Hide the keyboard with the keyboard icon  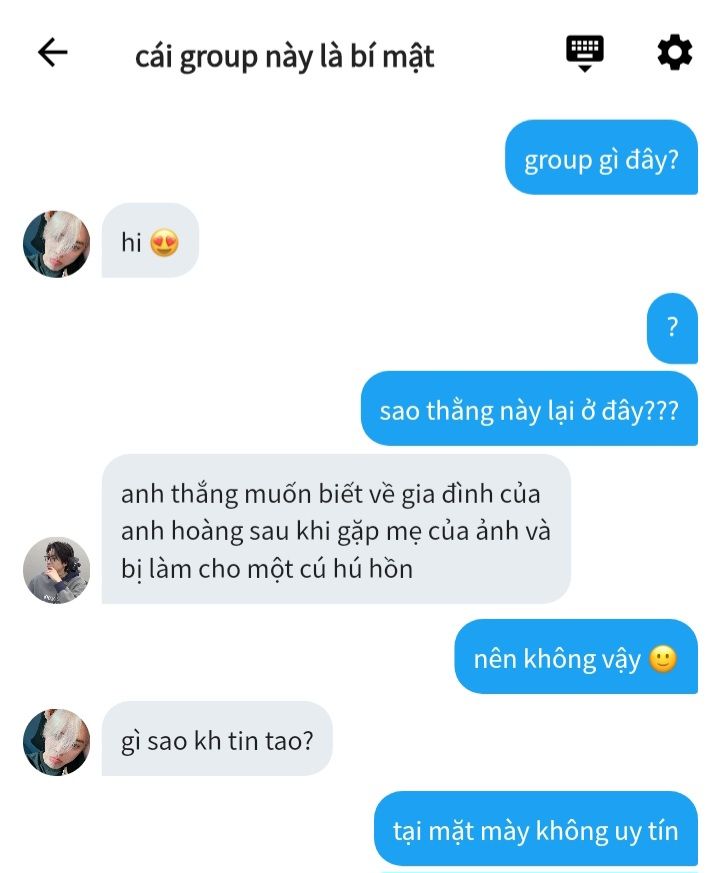tap(585, 52)
